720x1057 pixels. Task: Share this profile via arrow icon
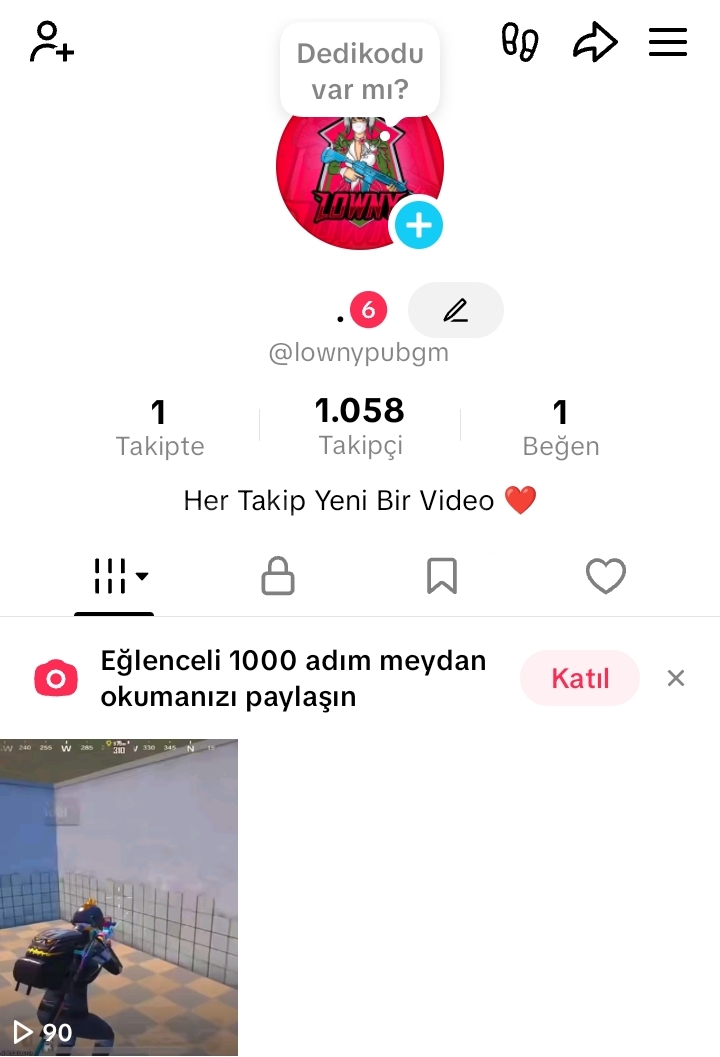click(595, 43)
